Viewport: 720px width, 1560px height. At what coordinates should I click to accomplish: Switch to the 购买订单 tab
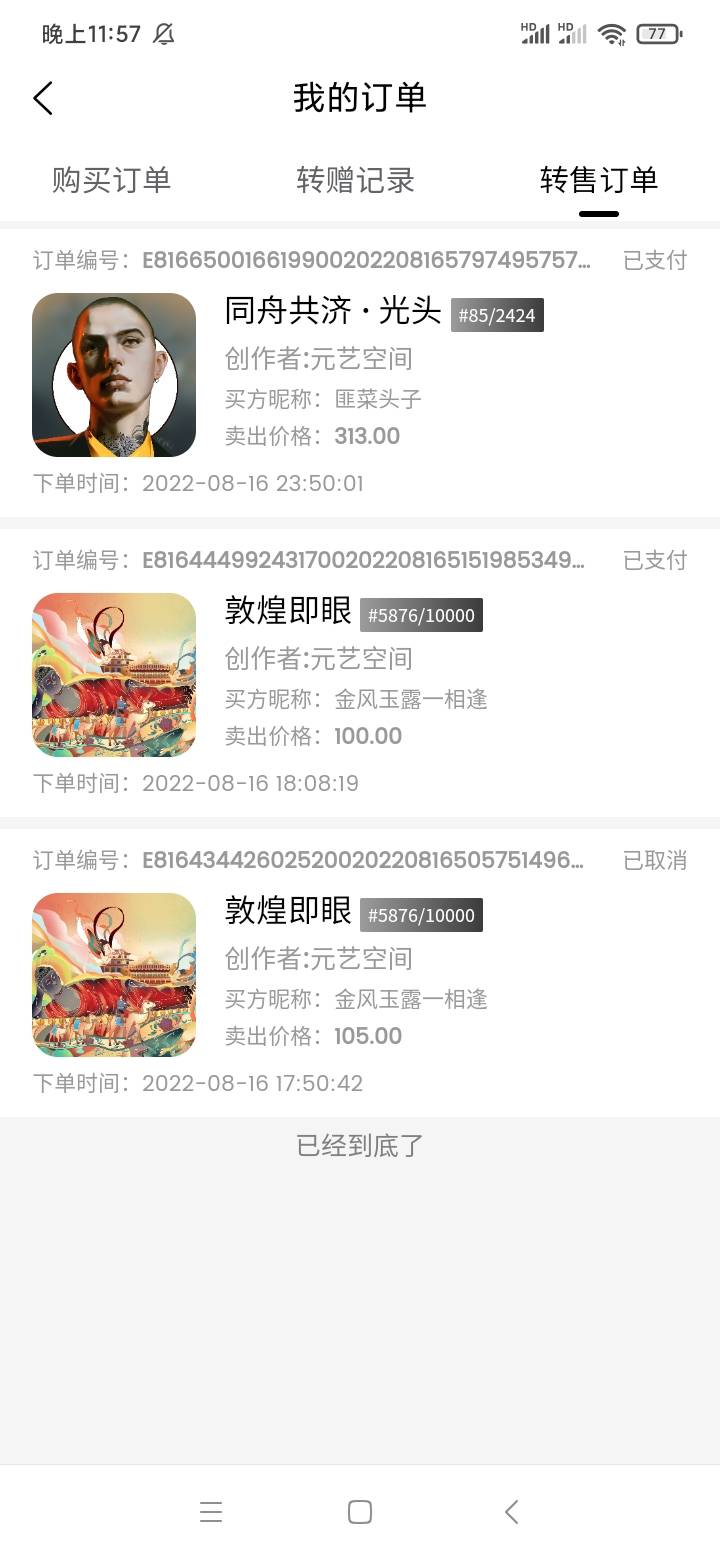click(112, 180)
